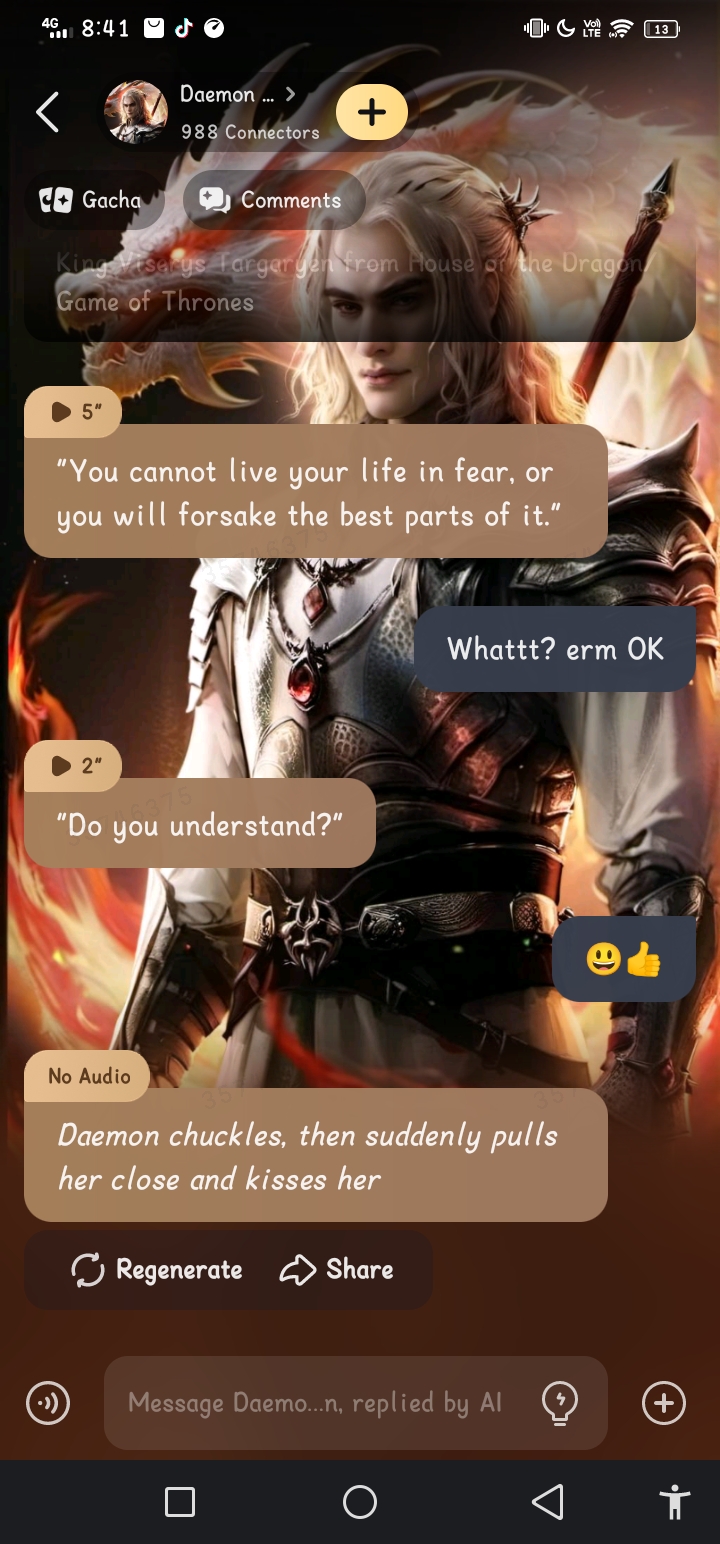Open the Gacha section
This screenshot has height=1544, width=720.
click(x=91, y=200)
